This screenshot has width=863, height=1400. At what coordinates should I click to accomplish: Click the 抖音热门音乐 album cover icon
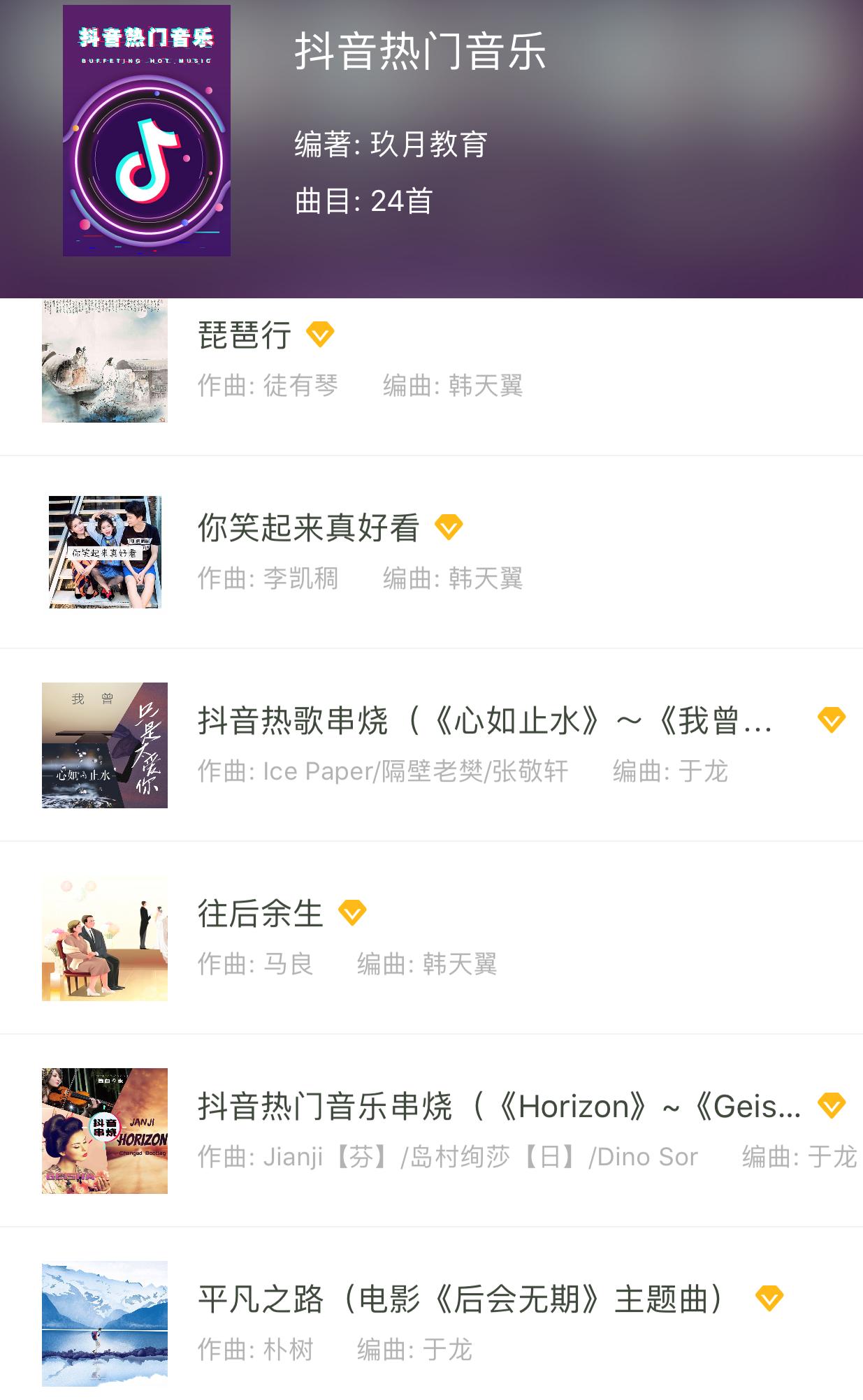pos(146,131)
